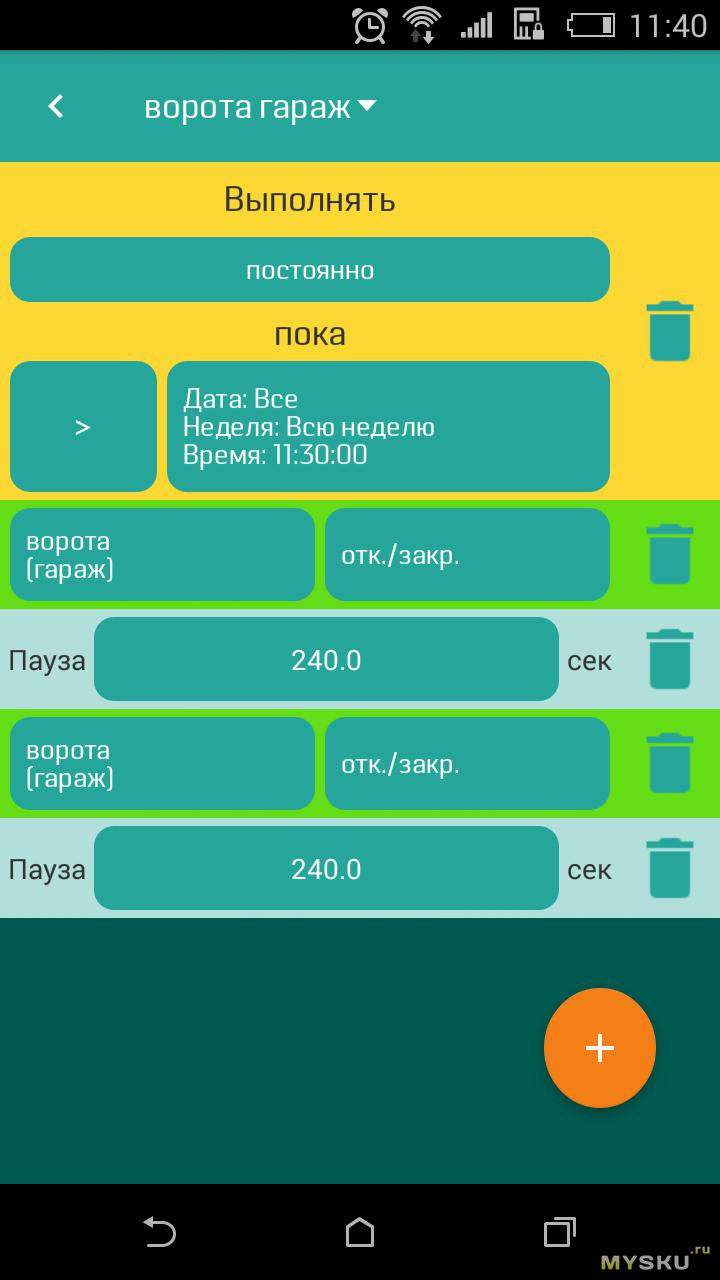Change the first отк./закр. action

pos(467,555)
